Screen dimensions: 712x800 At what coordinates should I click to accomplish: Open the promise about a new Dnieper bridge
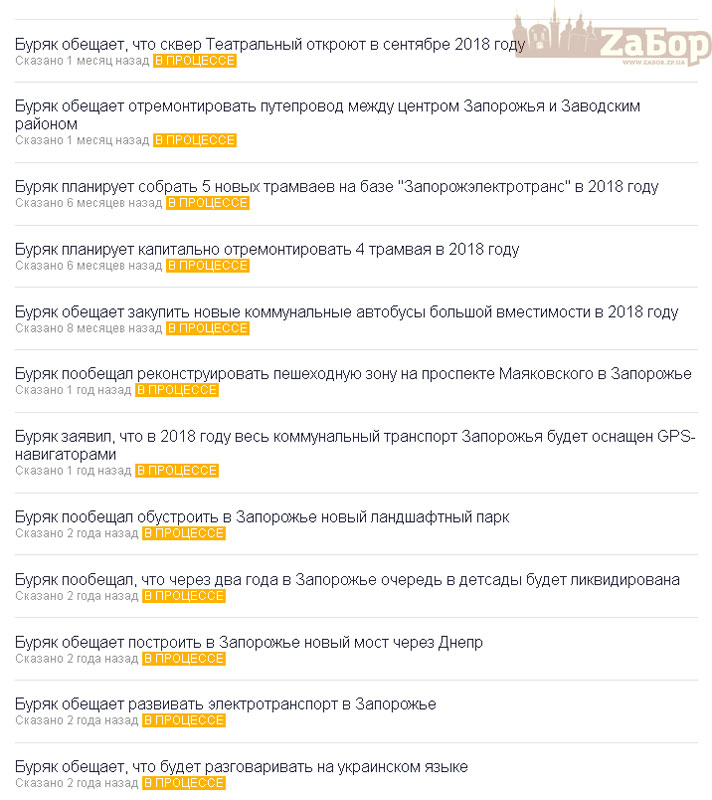(x=249, y=642)
